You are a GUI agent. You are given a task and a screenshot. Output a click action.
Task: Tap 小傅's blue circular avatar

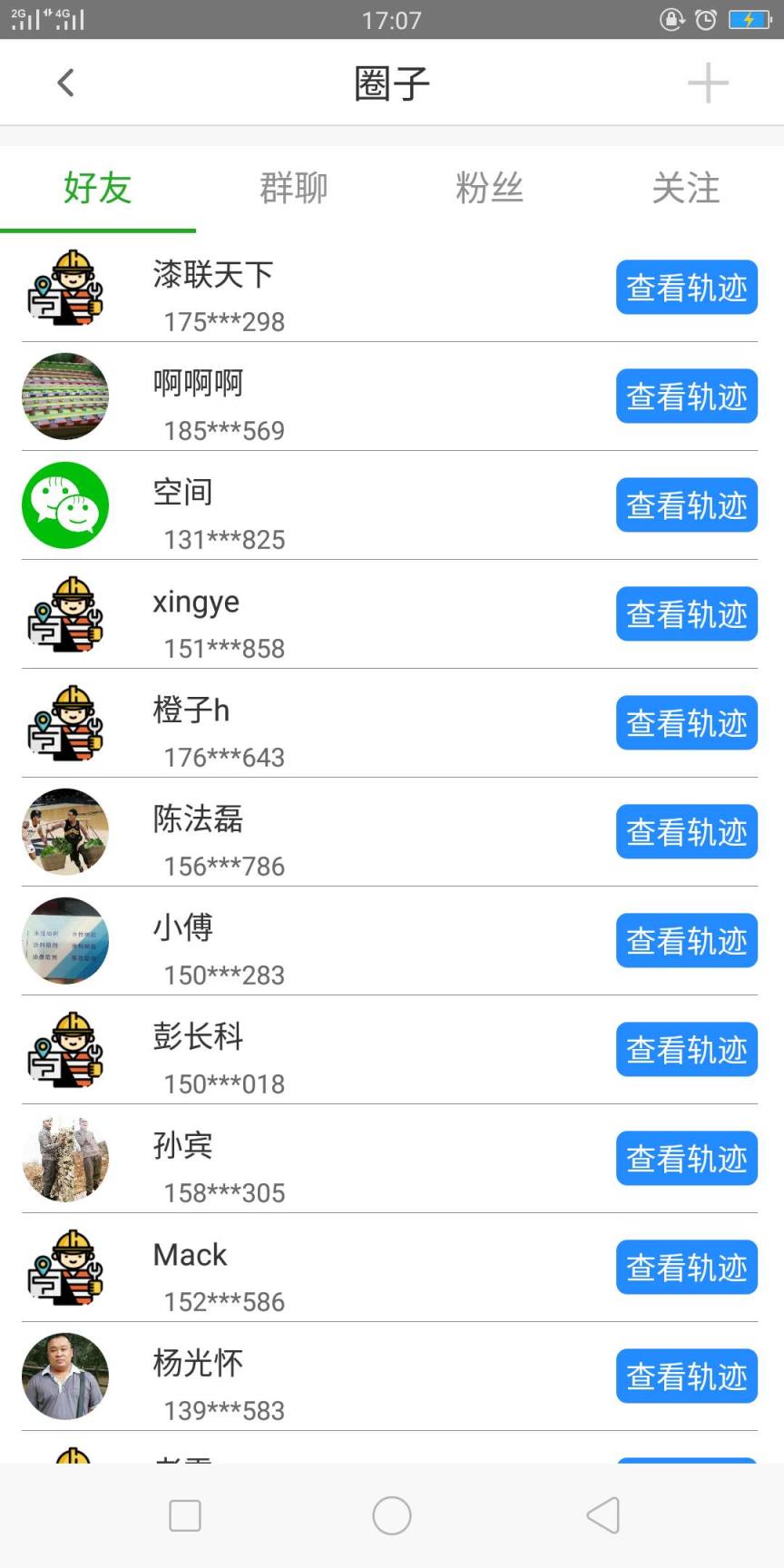(65, 941)
